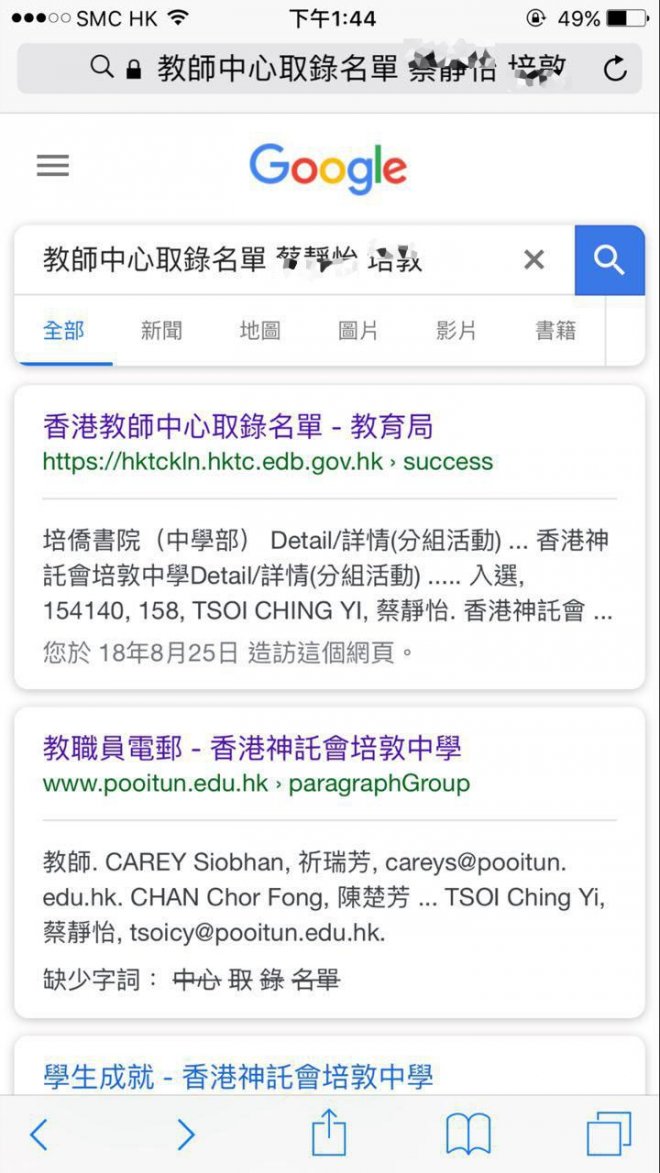Open Safari bookmarks
Viewport: 660px width, 1173px height.
tap(468, 1134)
